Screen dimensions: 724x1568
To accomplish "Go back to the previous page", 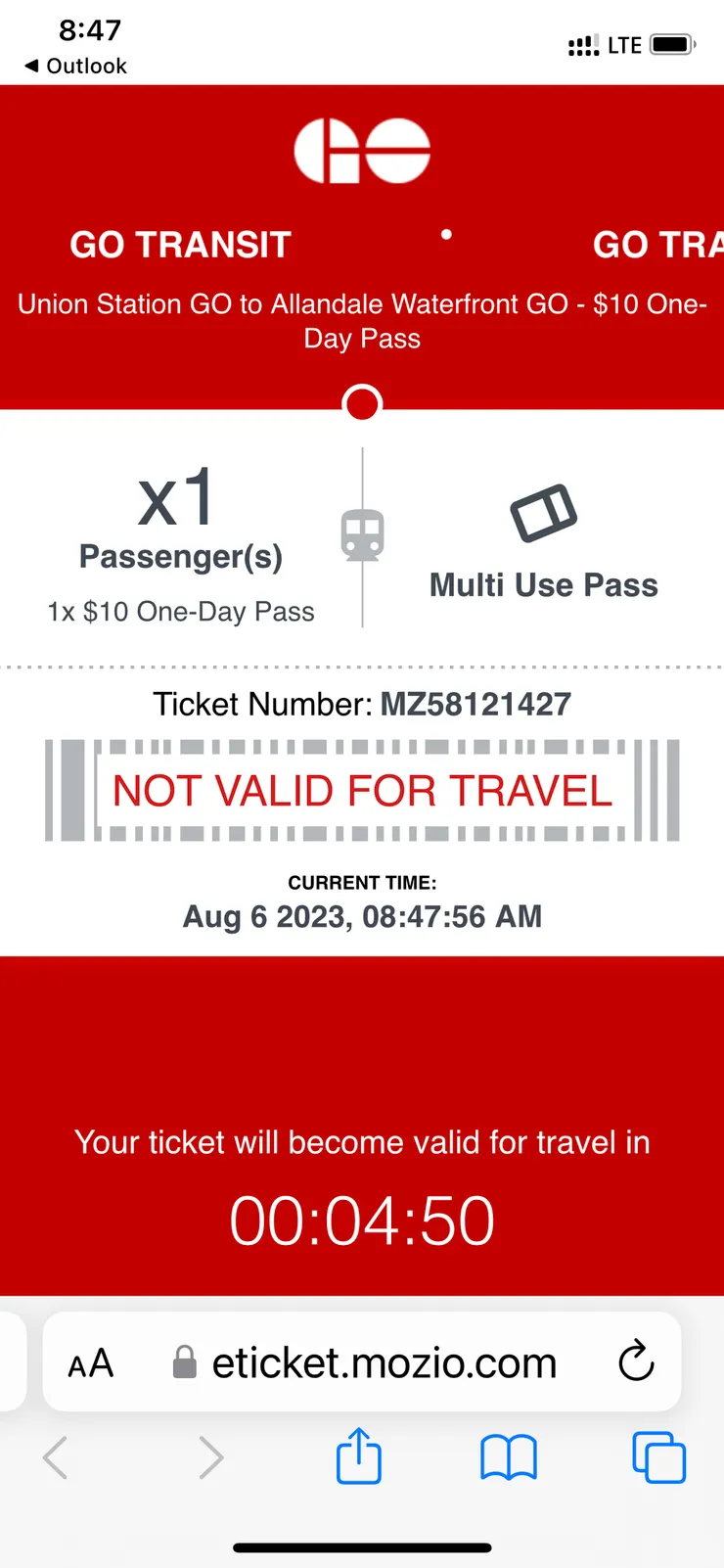I will (56, 1457).
